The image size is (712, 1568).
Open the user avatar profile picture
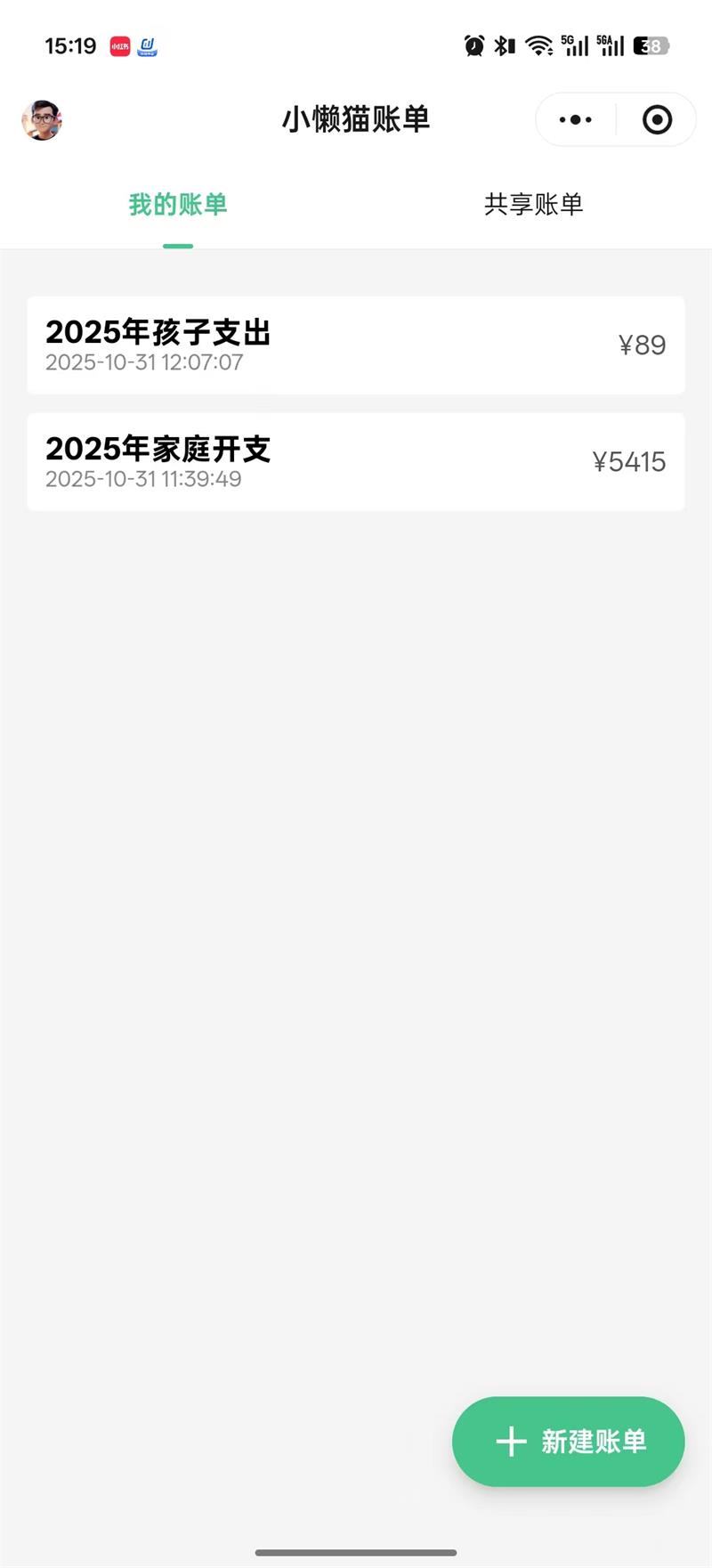point(42,121)
